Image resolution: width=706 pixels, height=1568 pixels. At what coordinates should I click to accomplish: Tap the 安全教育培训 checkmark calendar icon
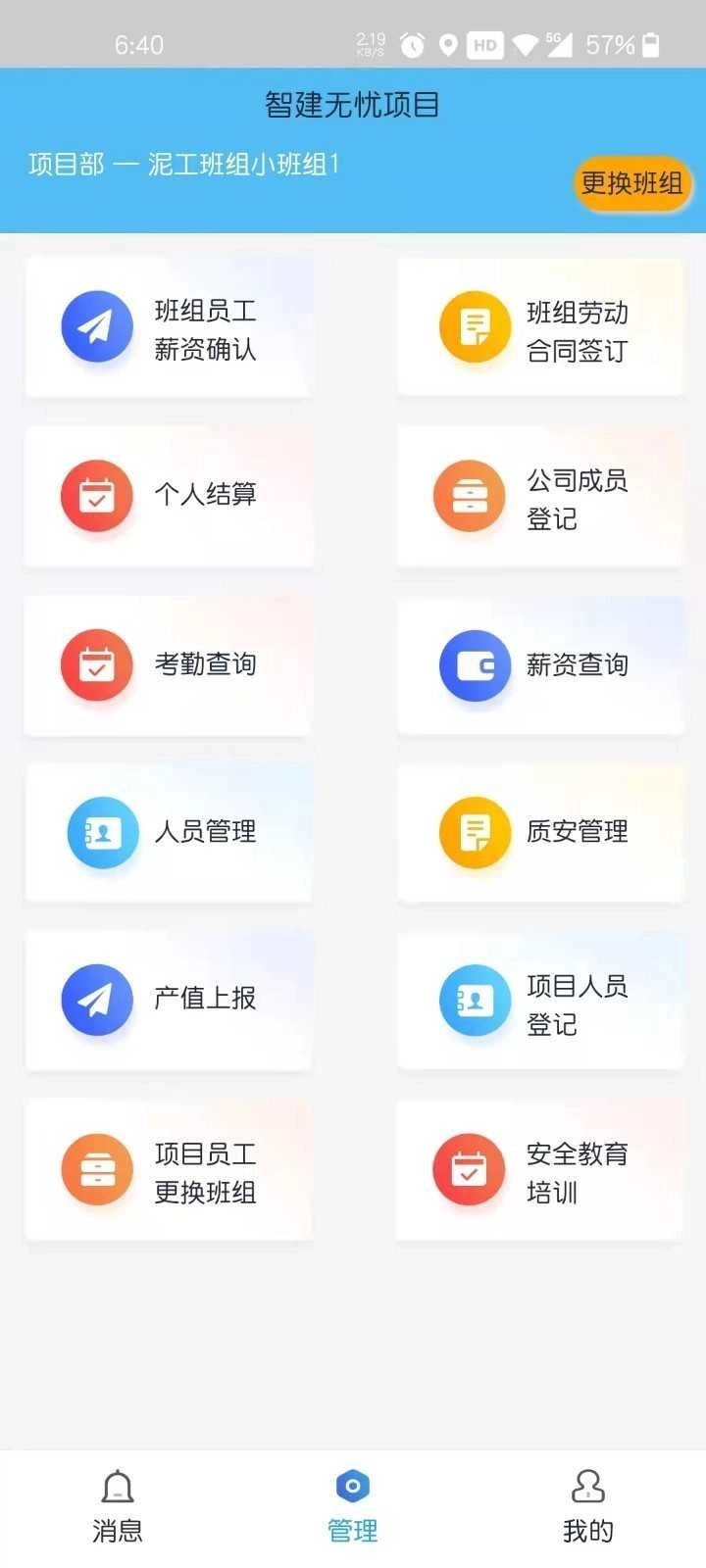pos(468,1169)
